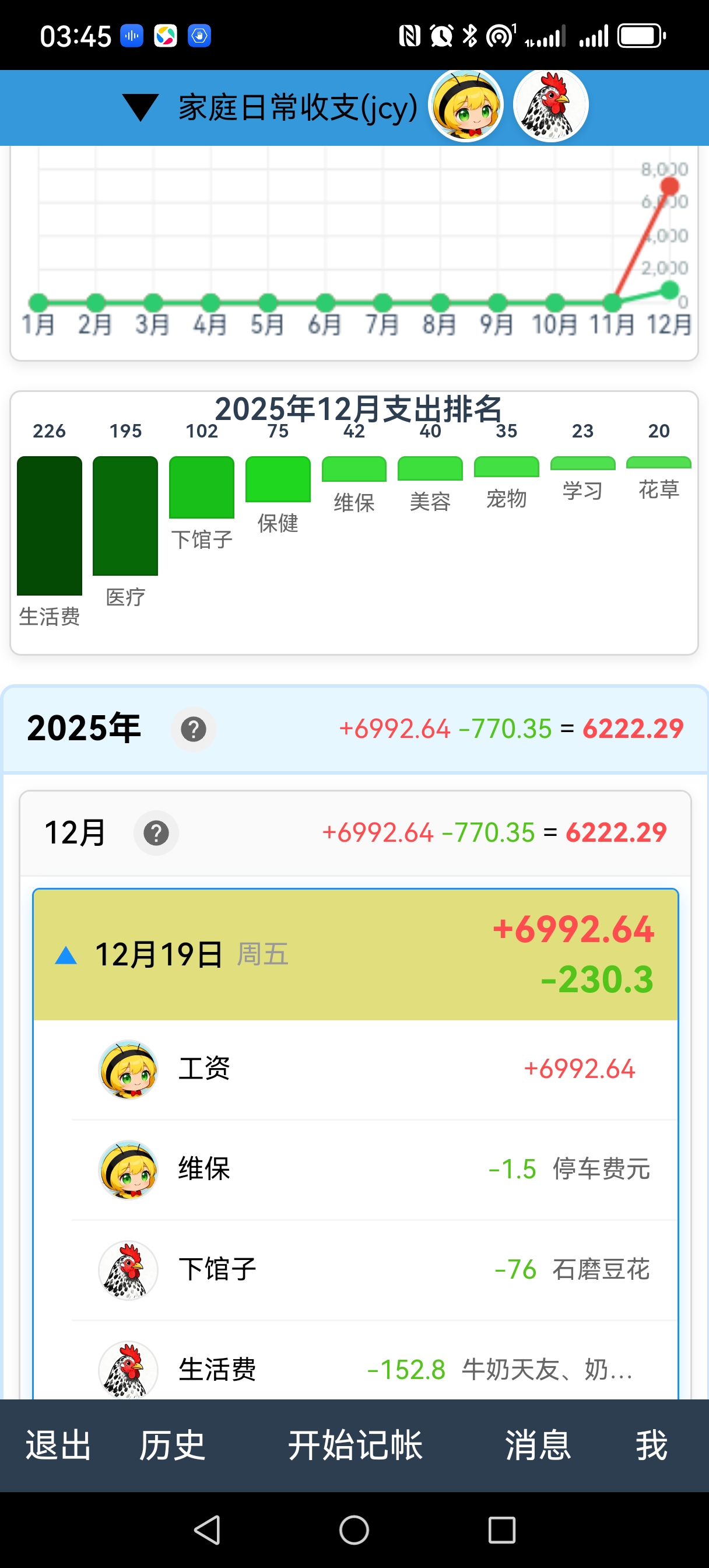Tap the bee girl avatar in header

tap(465, 106)
